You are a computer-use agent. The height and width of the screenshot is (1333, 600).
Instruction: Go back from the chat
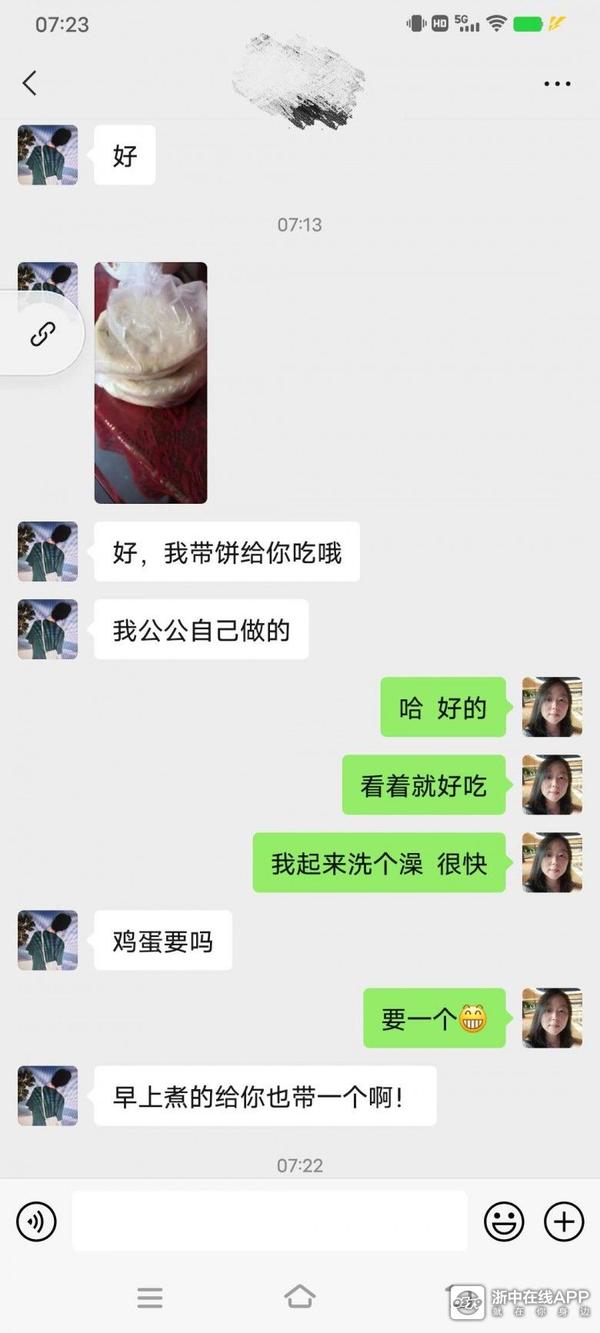tap(29, 83)
